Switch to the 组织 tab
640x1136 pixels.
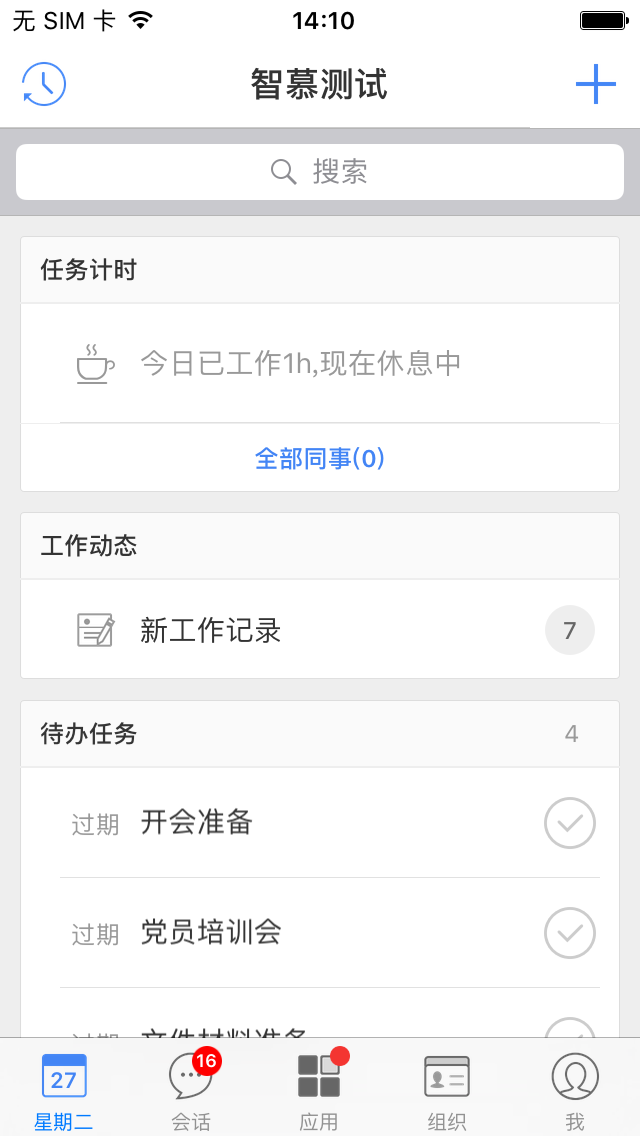447,1090
